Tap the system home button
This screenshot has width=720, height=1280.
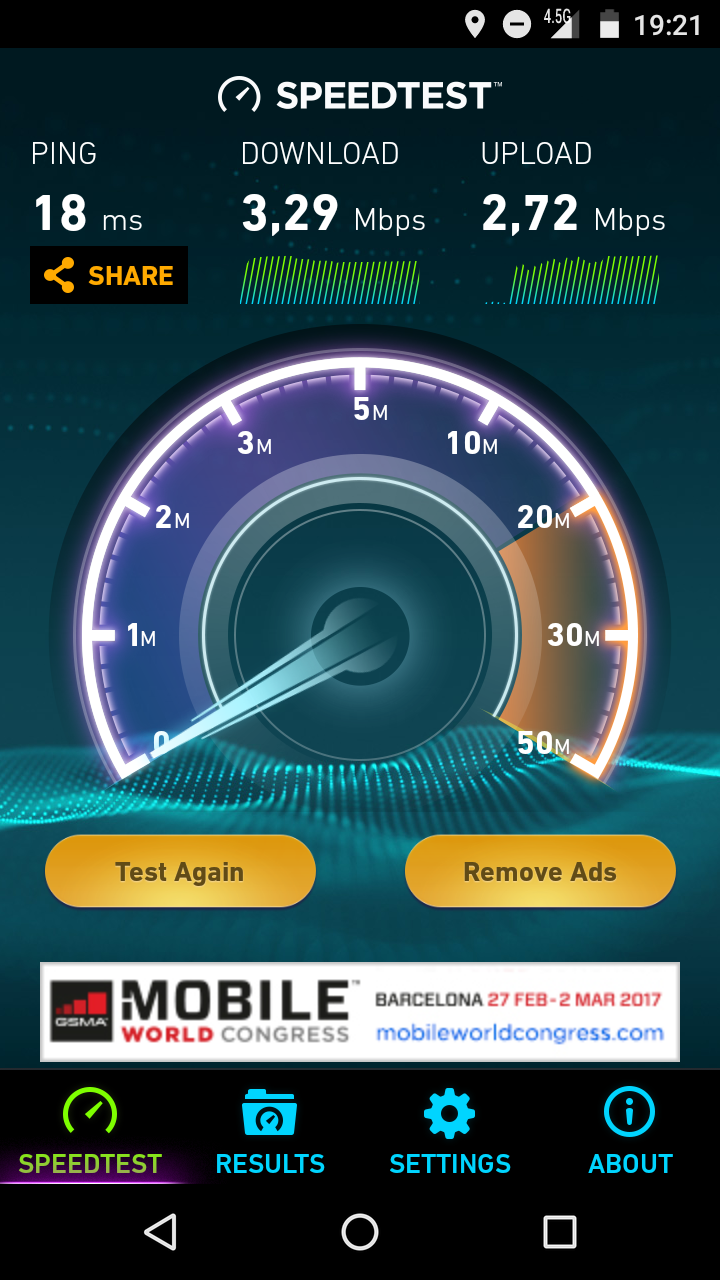(360, 1232)
